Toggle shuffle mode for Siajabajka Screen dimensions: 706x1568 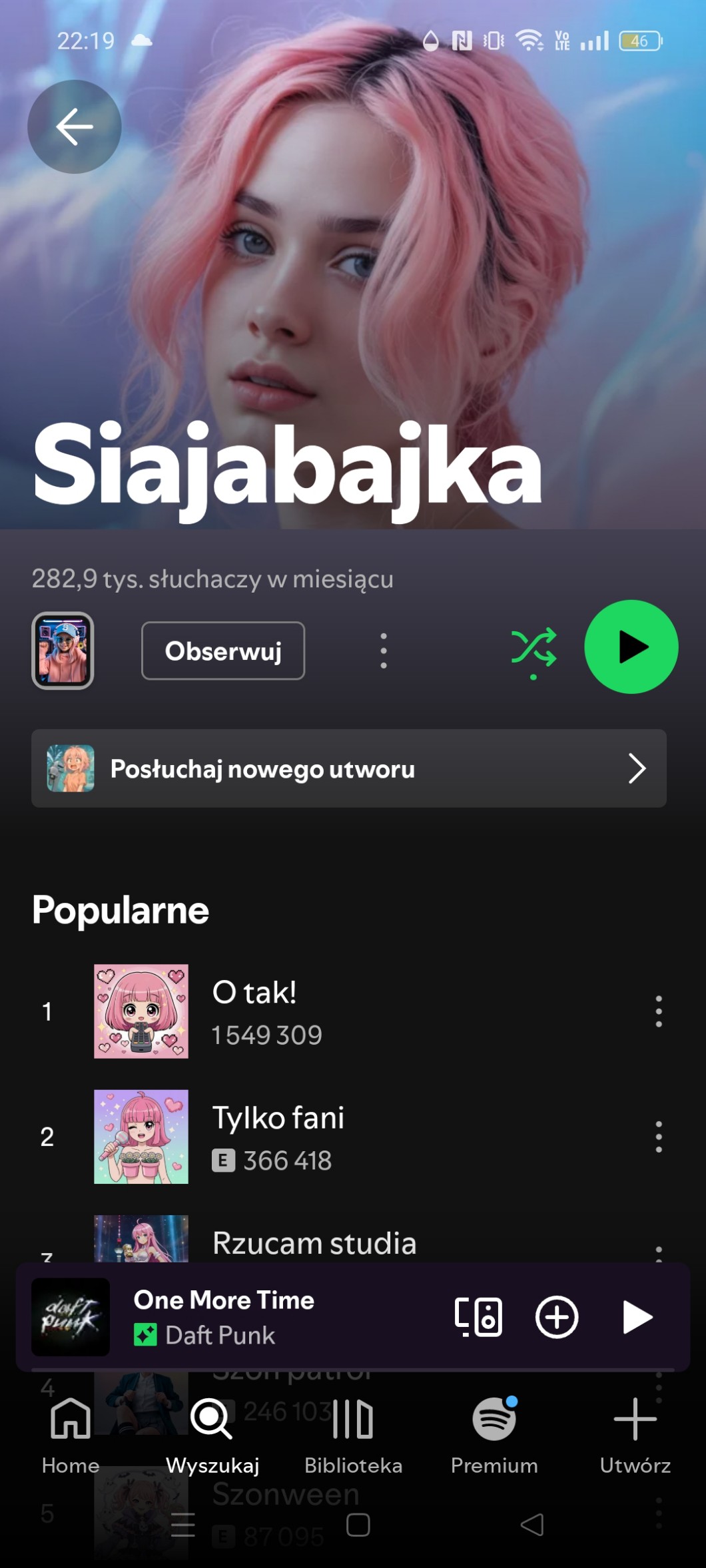[x=533, y=648]
